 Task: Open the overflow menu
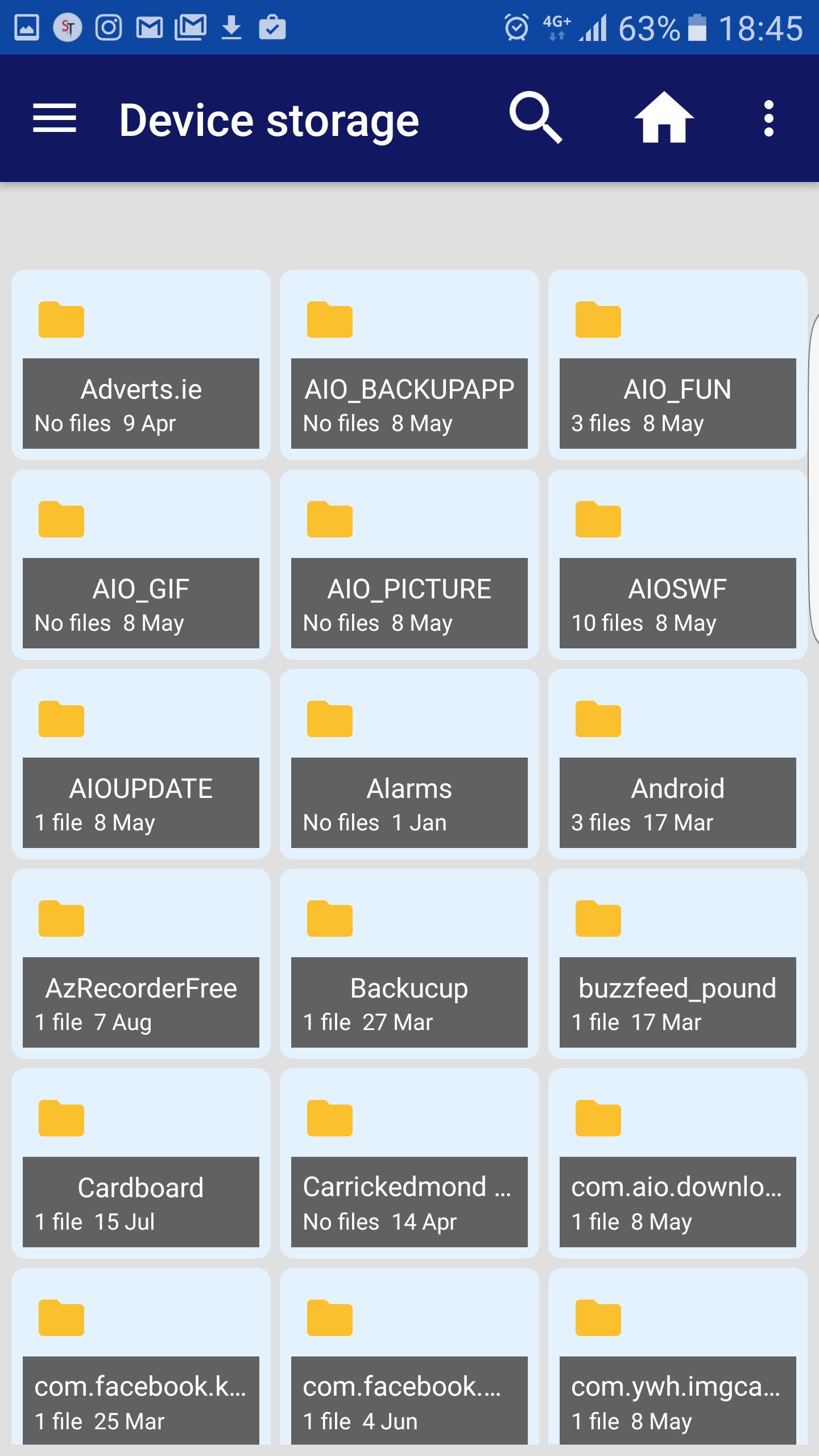pos(769,118)
